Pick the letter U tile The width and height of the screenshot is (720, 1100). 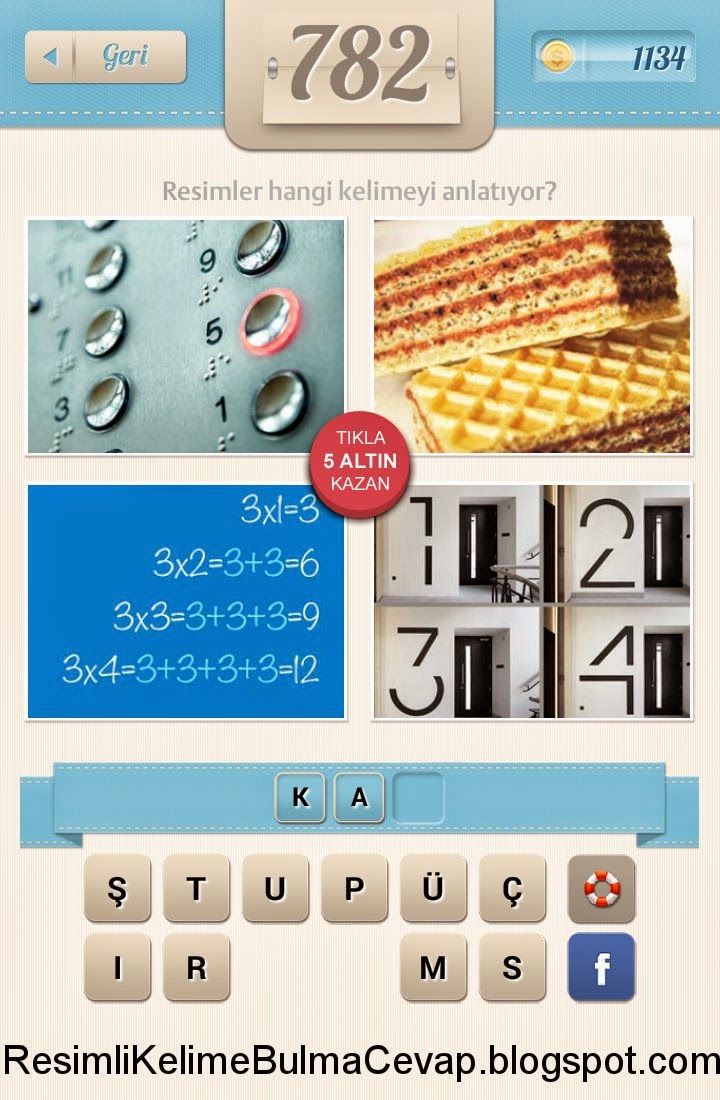(275, 888)
